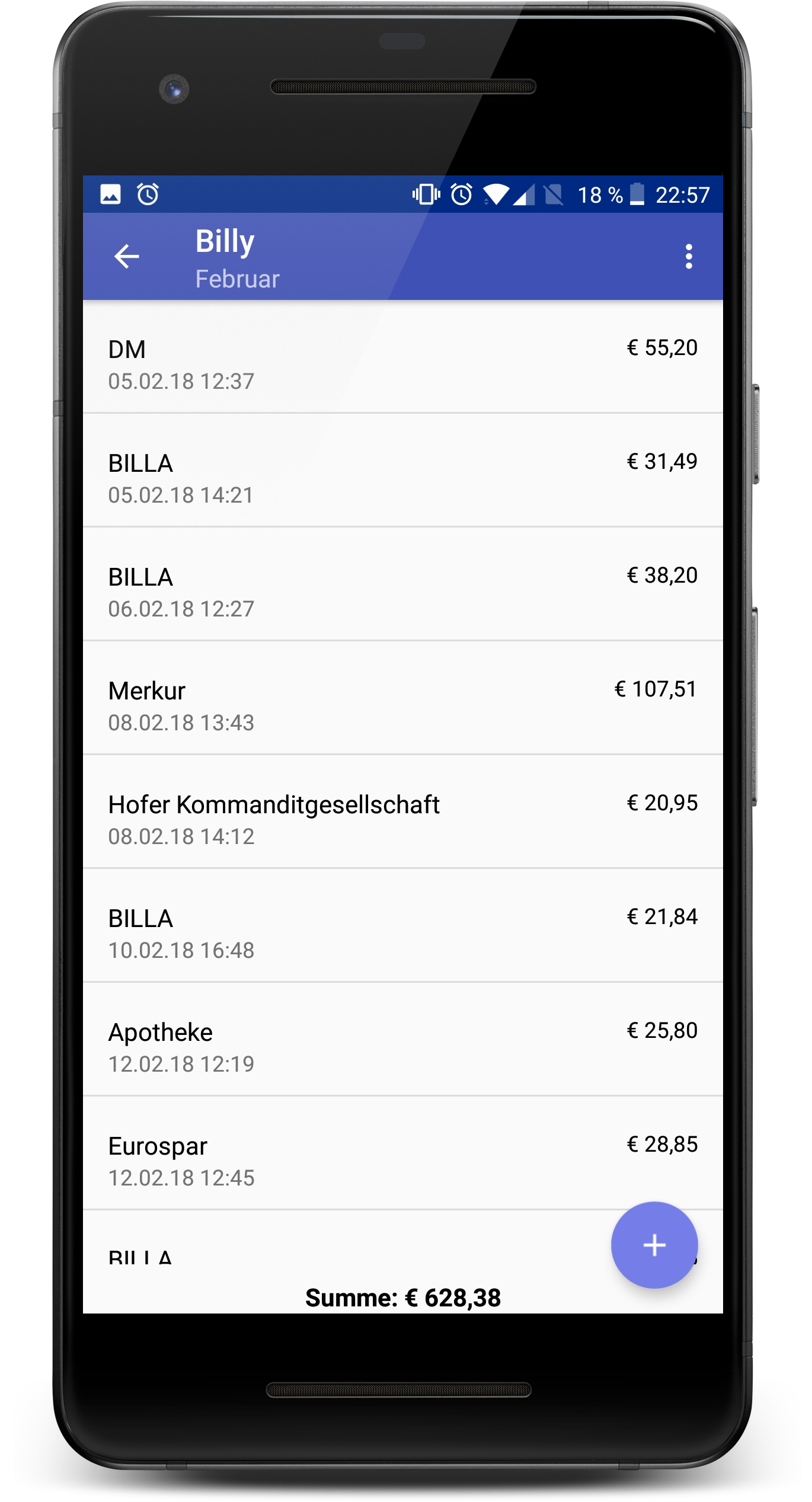Open the three-dot overflow menu
This screenshot has height=1502, width=812.
(688, 257)
